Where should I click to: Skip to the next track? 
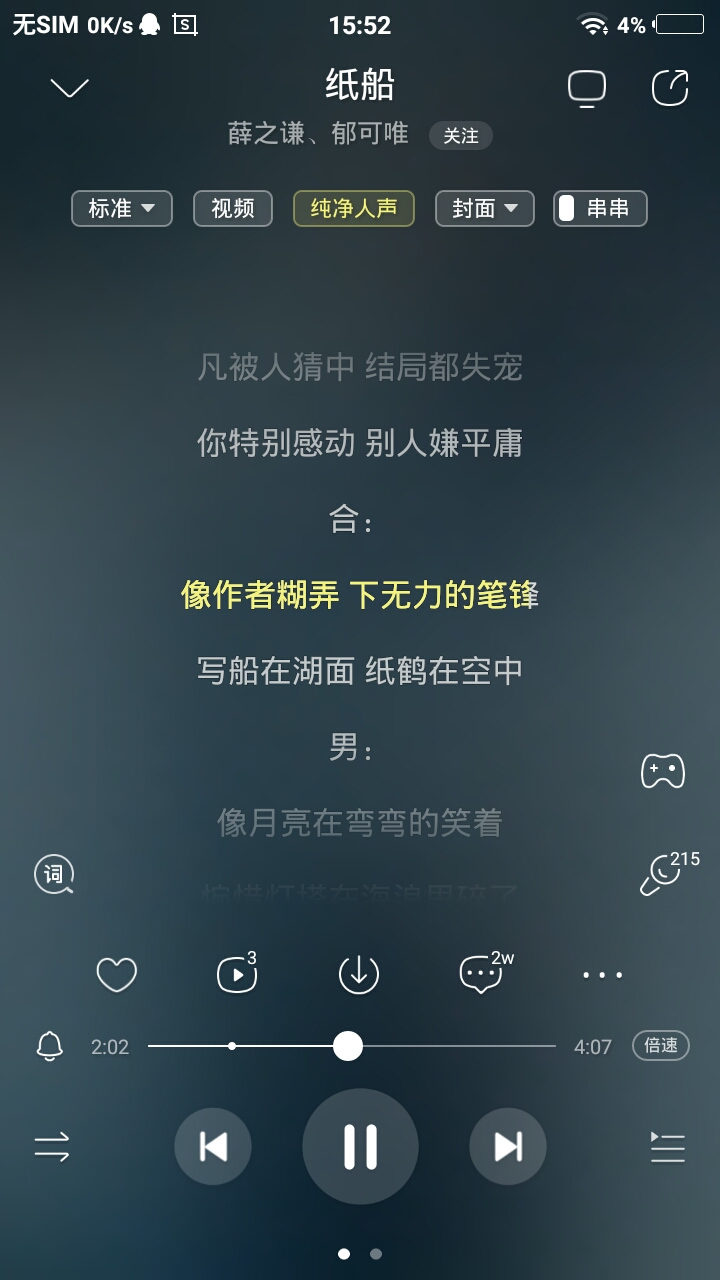(508, 1146)
